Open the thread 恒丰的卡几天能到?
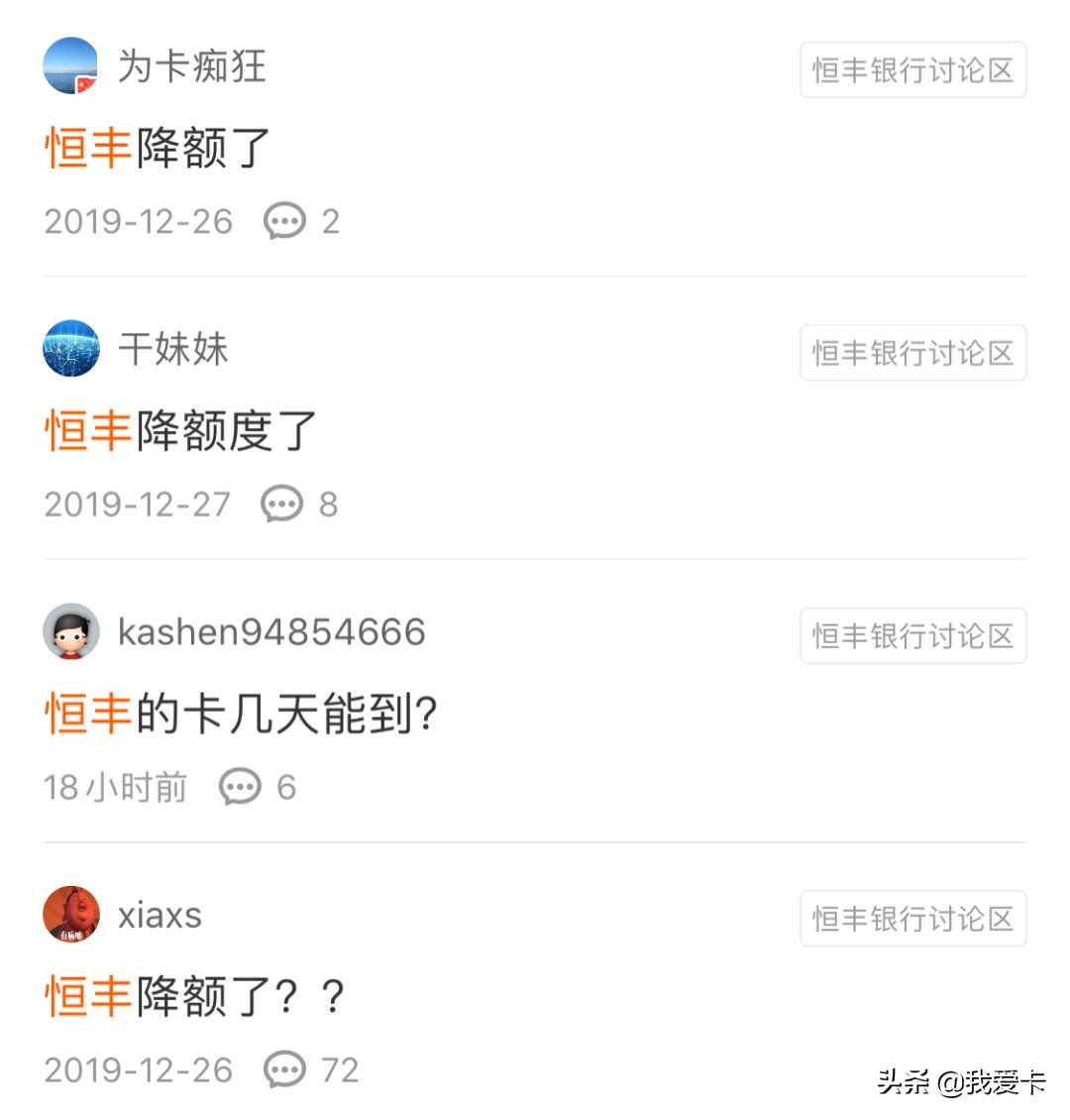 coord(238,712)
